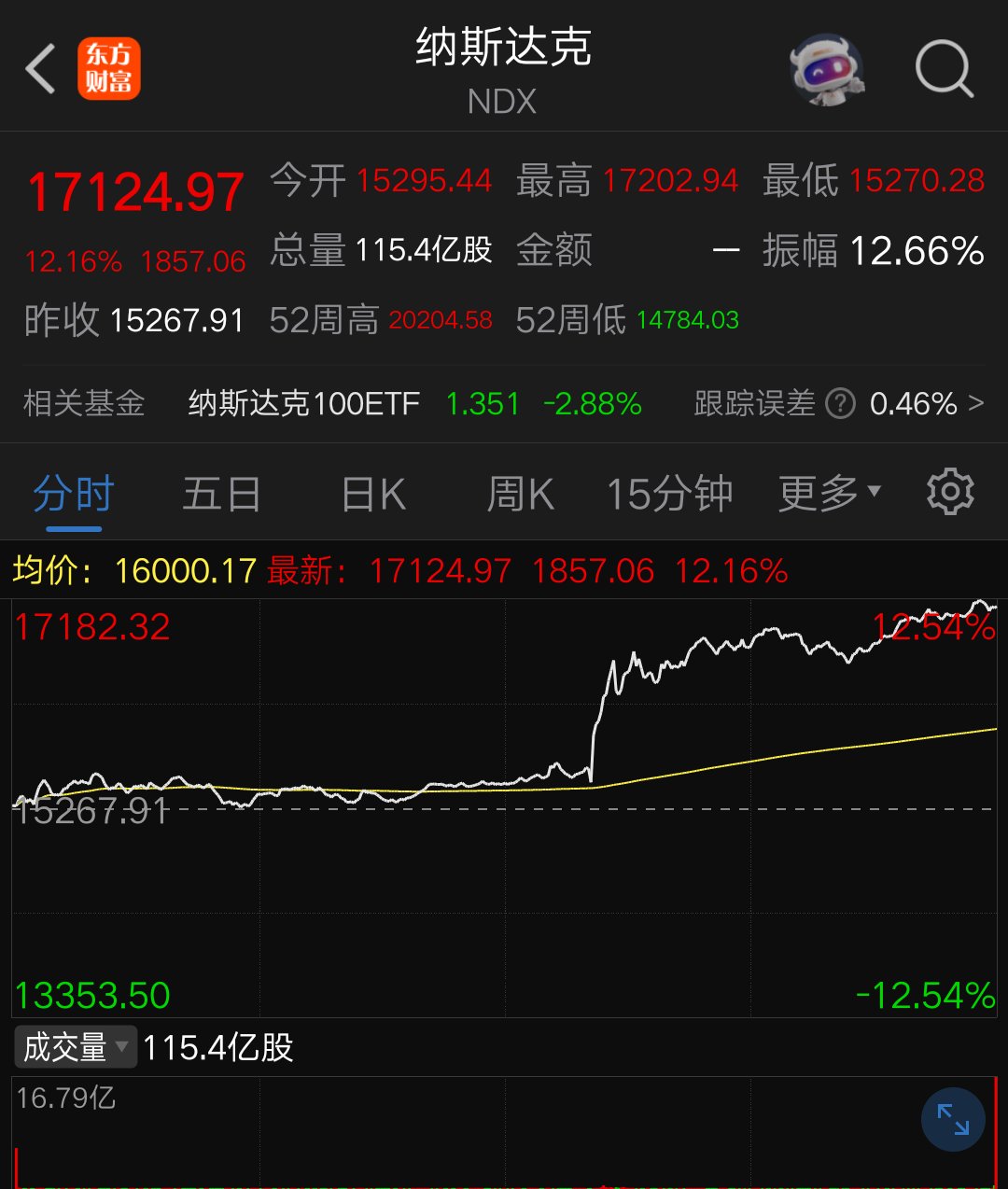
Task: Select the 分时 chart tab
Action: 73,493
